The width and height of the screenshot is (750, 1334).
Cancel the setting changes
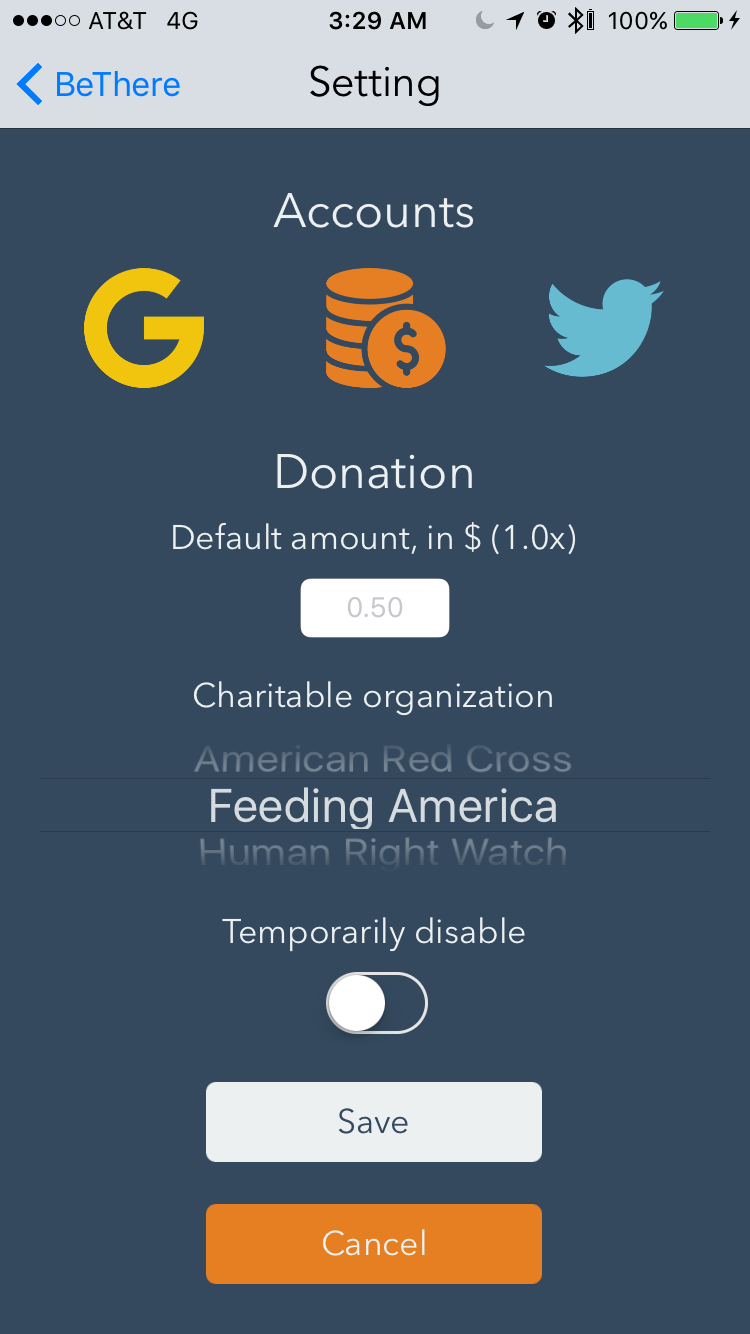pos(374,1243)
